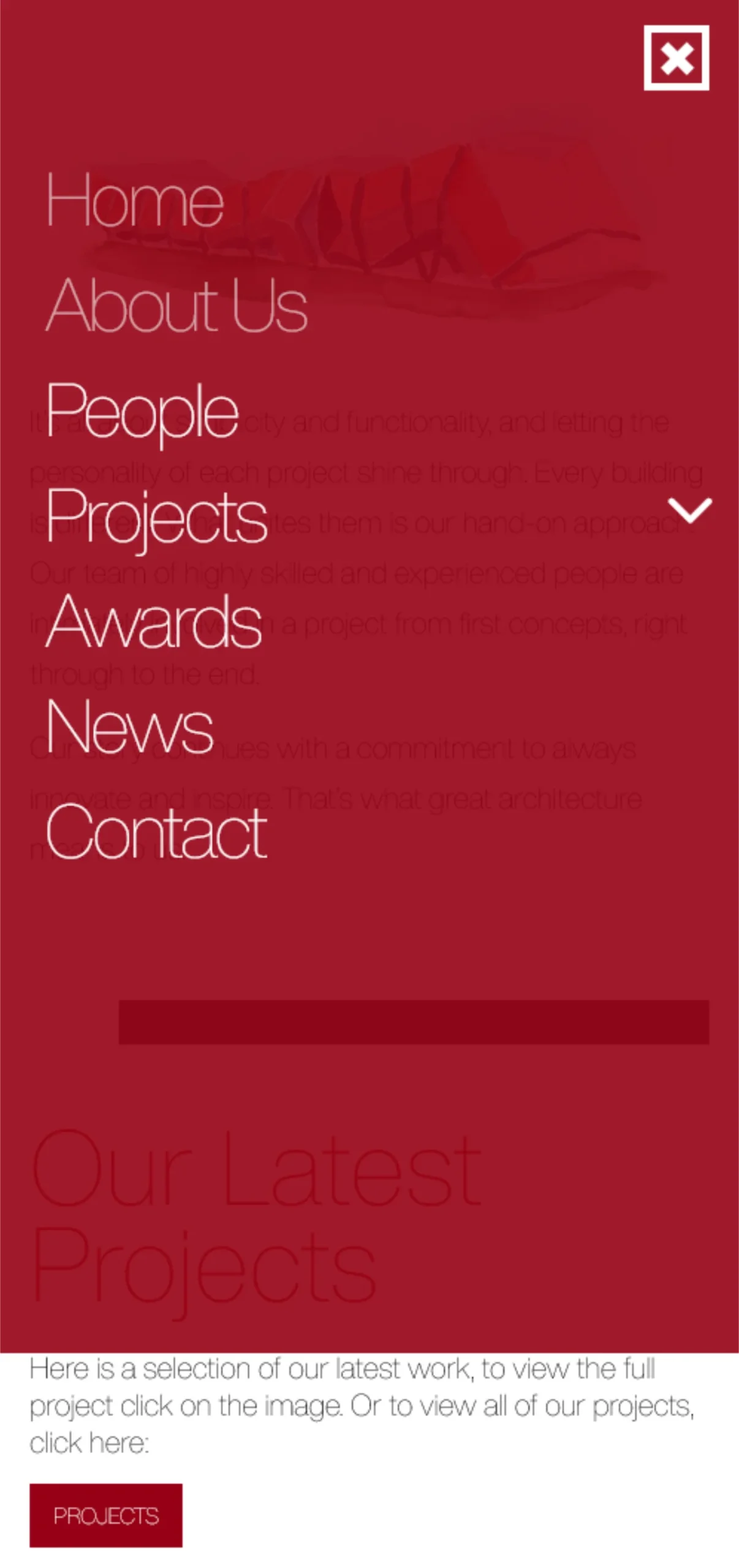Screen dimensions: 739x1568
Task: Open the About Us page
Action: point(176,305)
